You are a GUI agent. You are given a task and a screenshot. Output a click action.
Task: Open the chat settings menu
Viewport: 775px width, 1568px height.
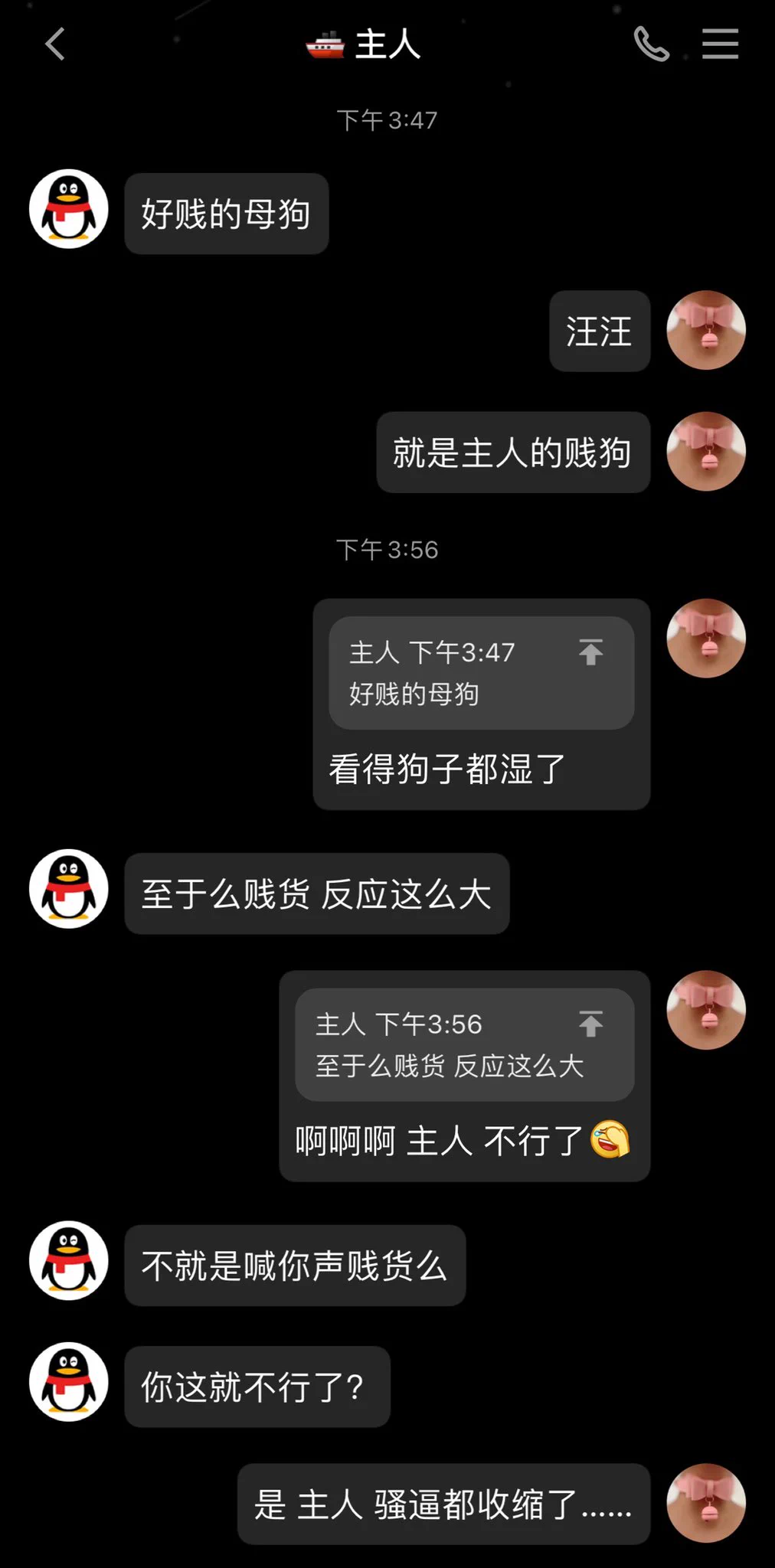tap(720, 44)
